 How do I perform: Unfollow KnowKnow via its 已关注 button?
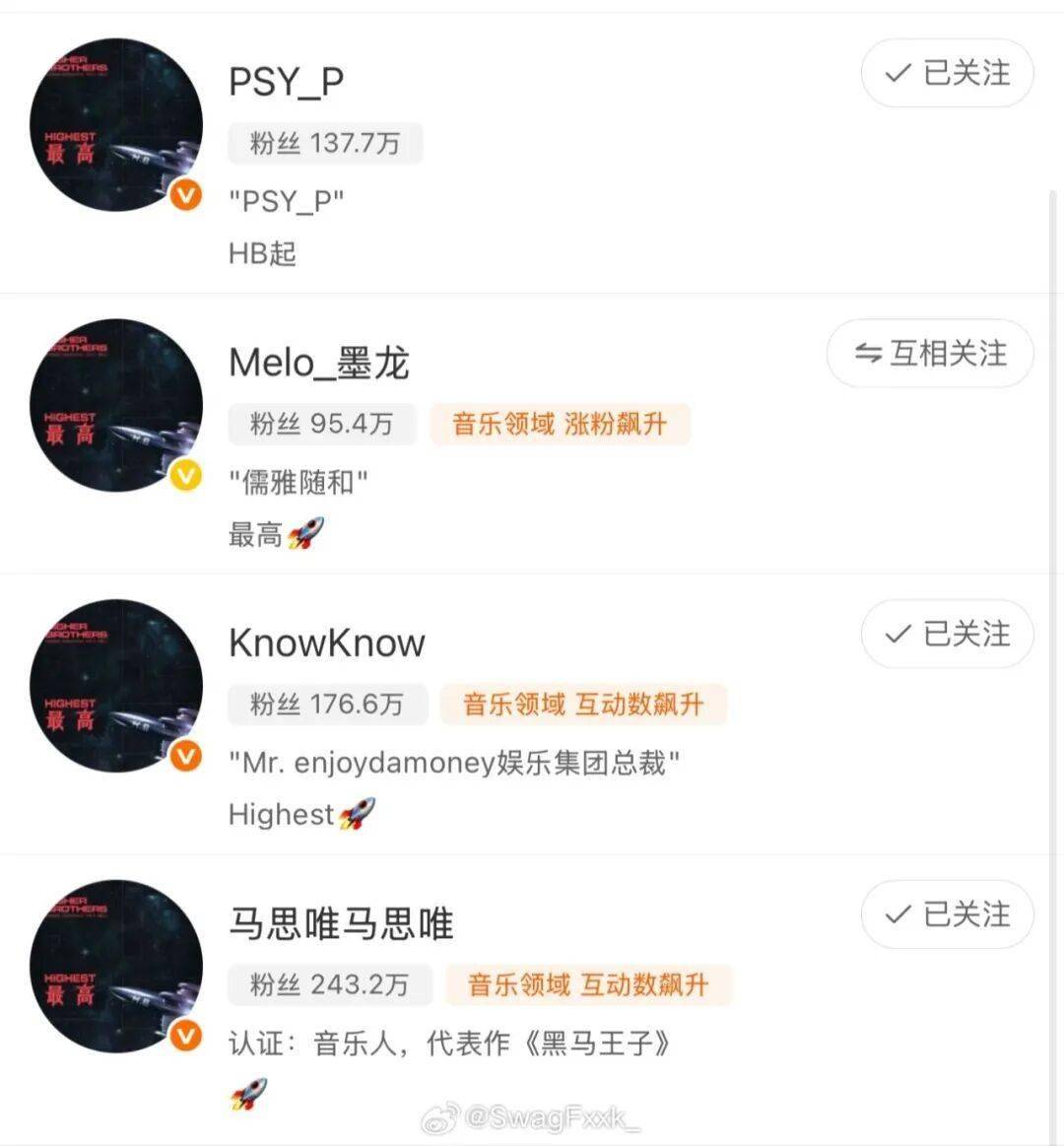coord(947,634)
